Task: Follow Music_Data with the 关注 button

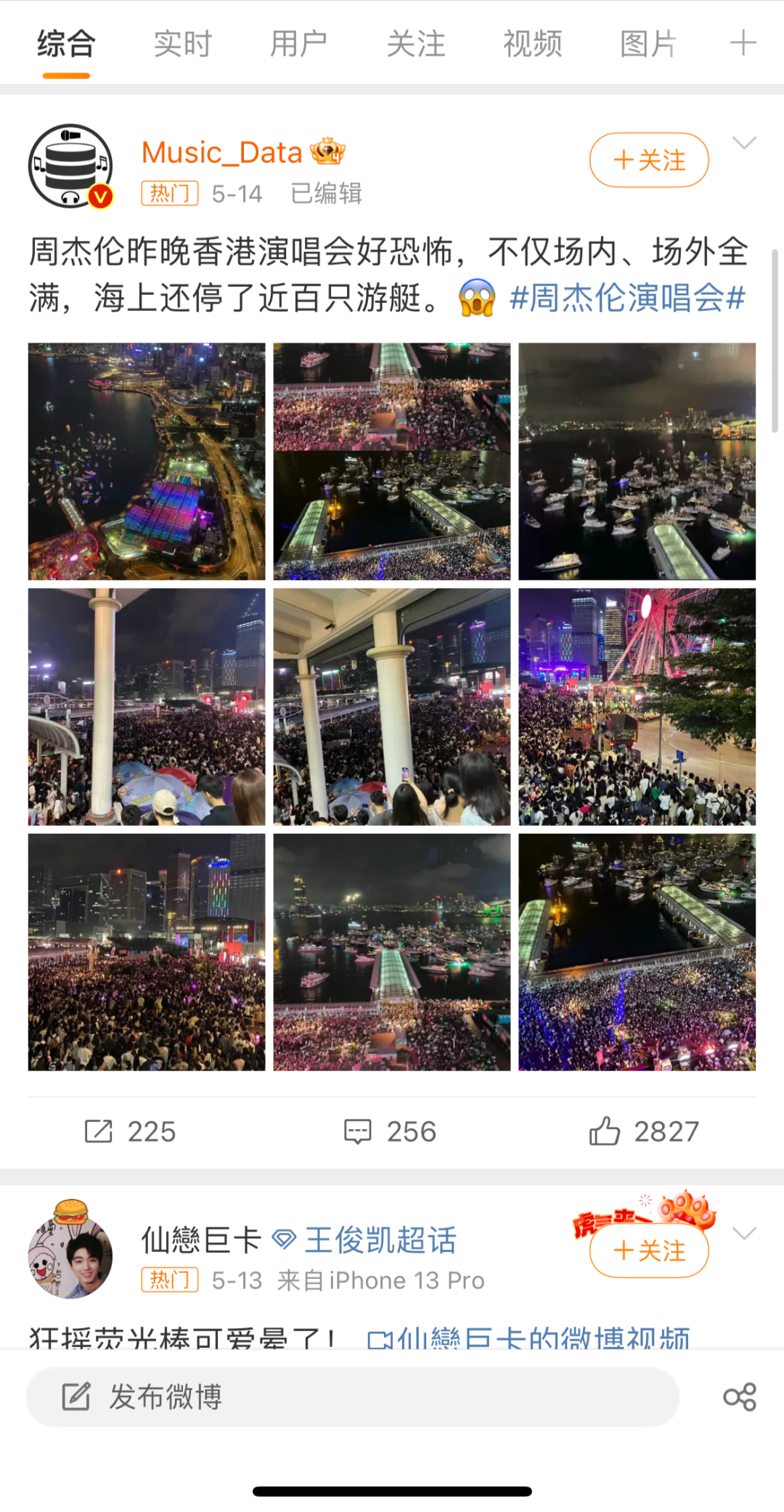Action: click(648, 160)
